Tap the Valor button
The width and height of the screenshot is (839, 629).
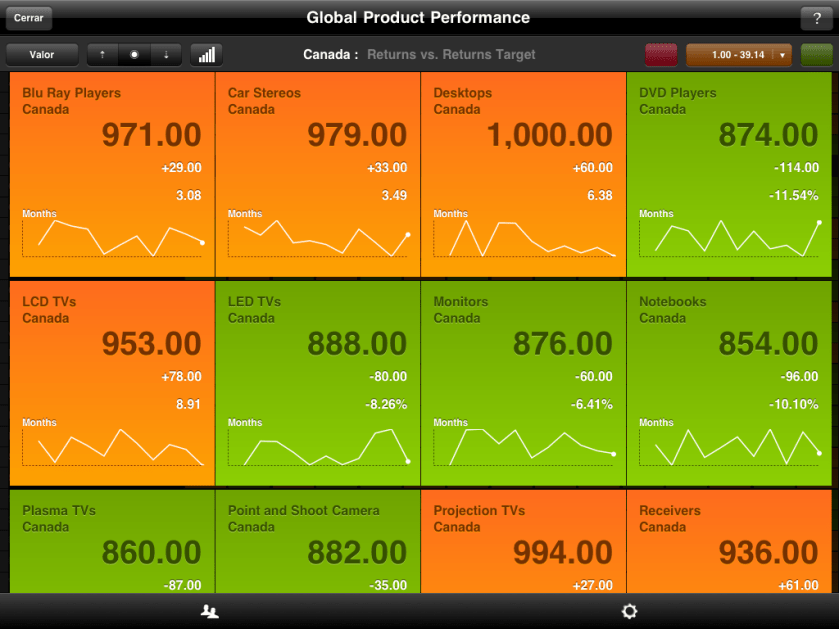pyautogui.click(x=42, y=55)
